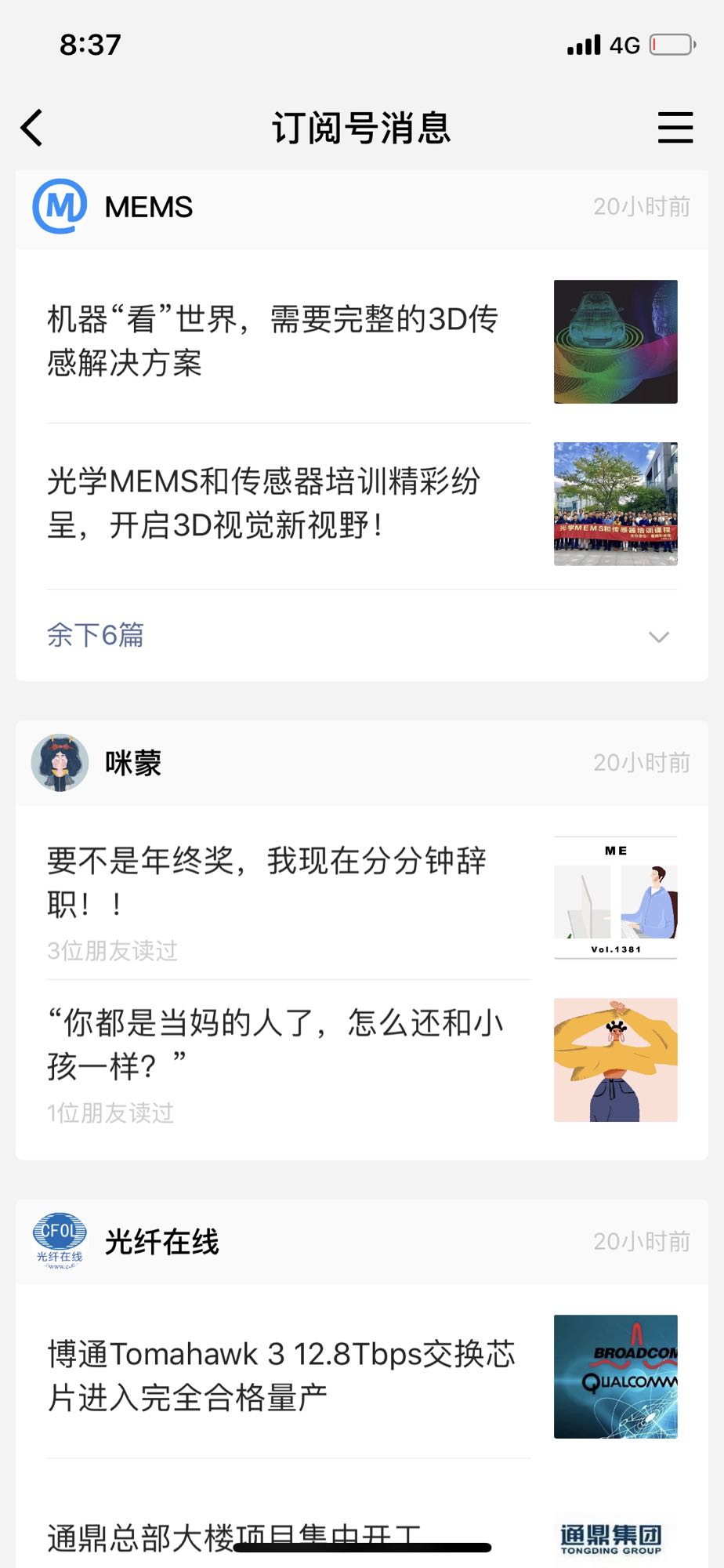Read 要不是年终奖，我现在分分钟辞职
The height and width of the screenshot is (1568, 724).
[267, 882]
